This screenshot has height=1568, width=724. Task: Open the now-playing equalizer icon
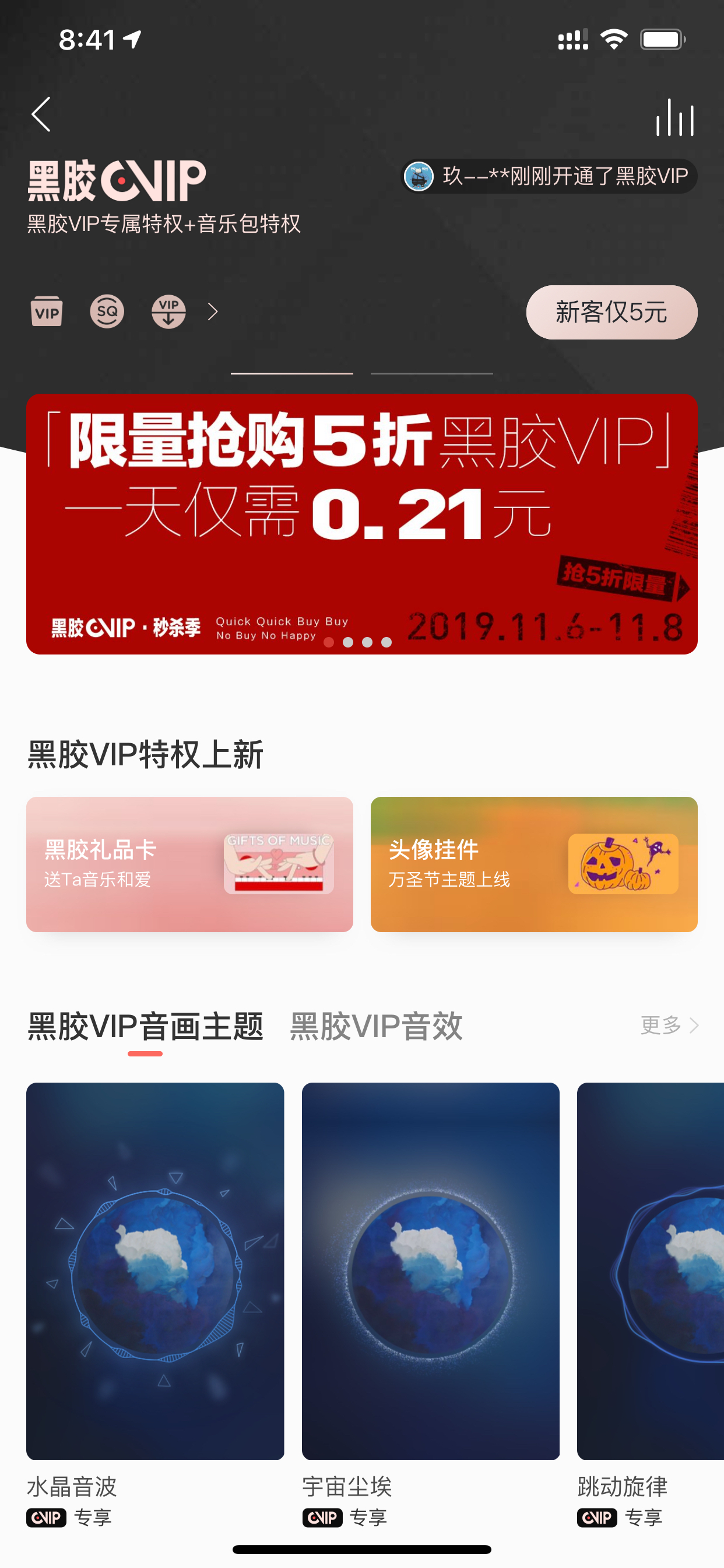coord(674,117)
